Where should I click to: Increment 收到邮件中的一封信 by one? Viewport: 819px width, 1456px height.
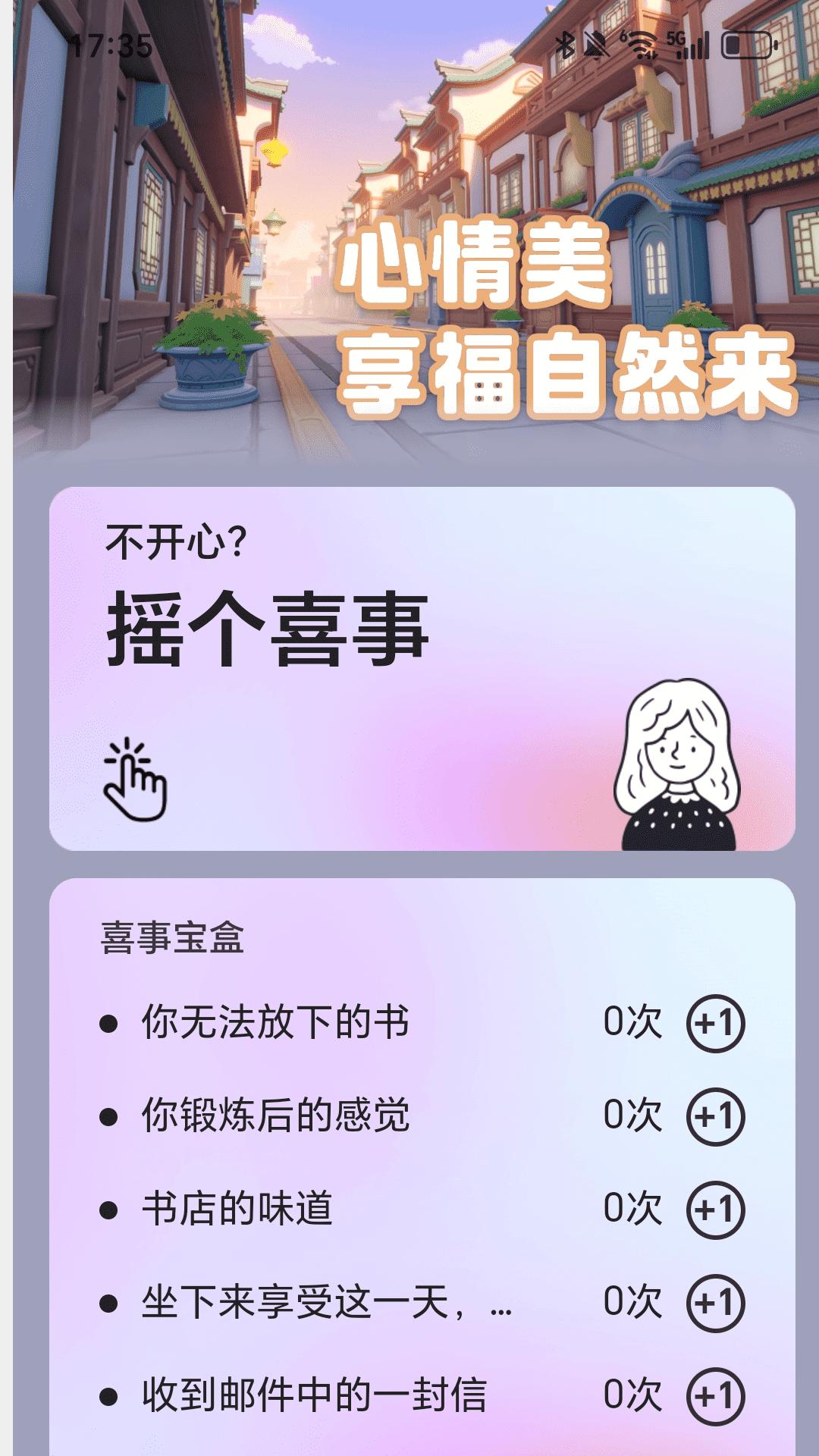[715, 1396]
